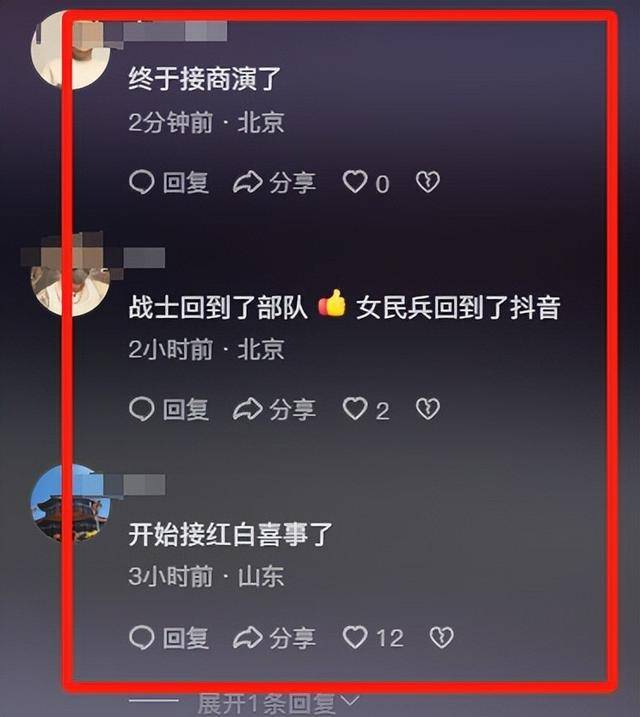The height and width of the screenshot is (717, 640).
Task: Reply to the comment "开始接红白喜事了"
Action: click(169, 637)
